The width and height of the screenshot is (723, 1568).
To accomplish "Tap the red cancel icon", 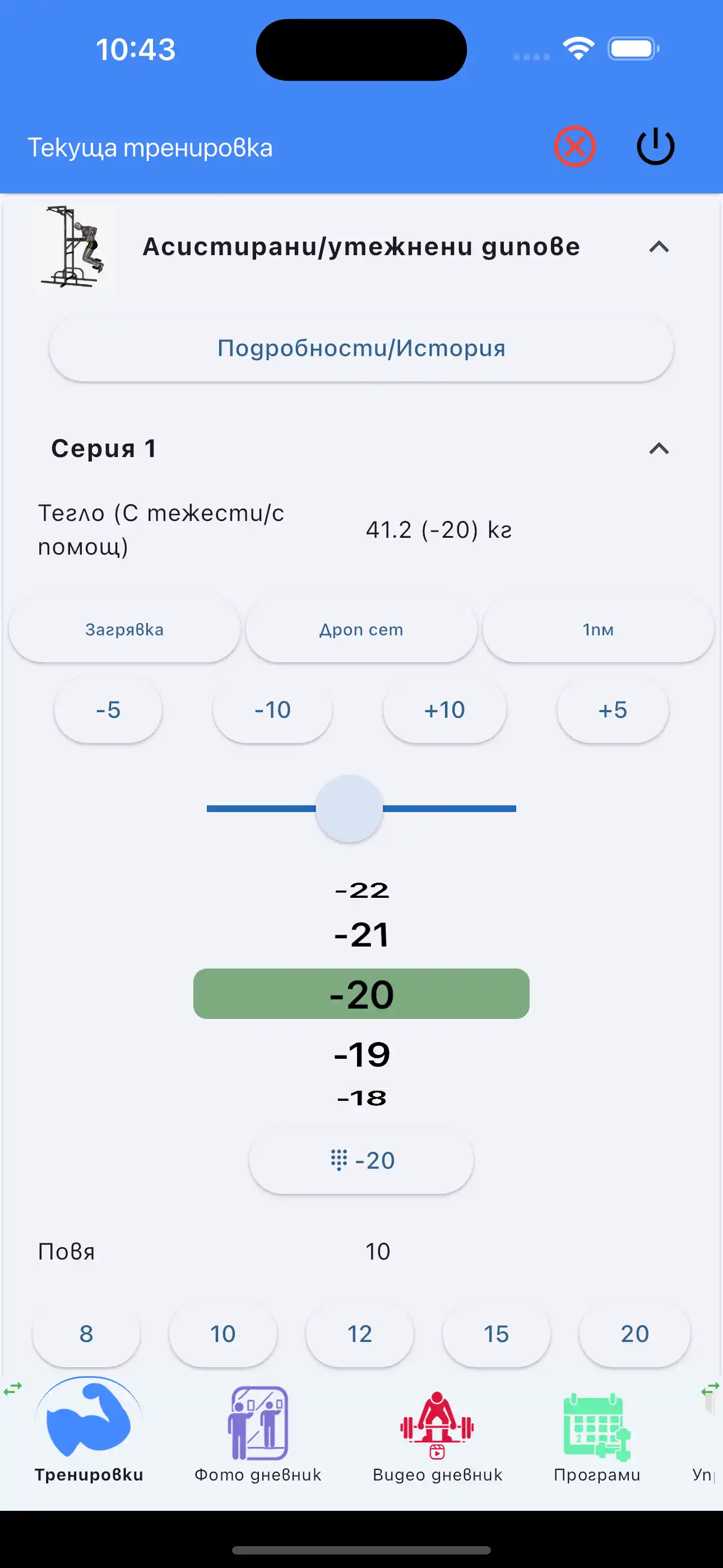I will (x=574, y=145).
